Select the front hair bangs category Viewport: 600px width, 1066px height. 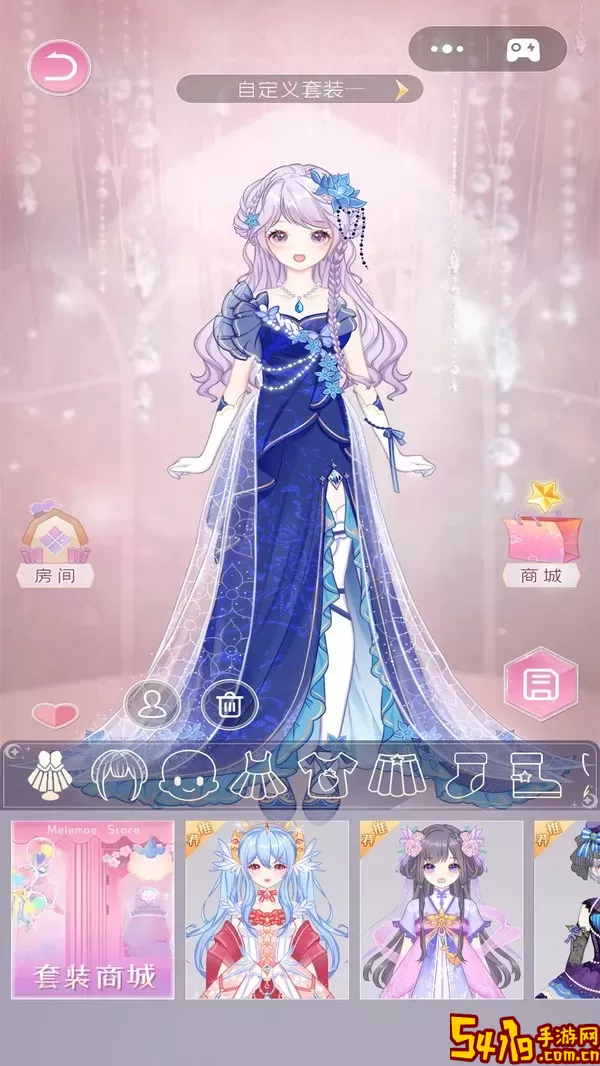click(119, 775)
